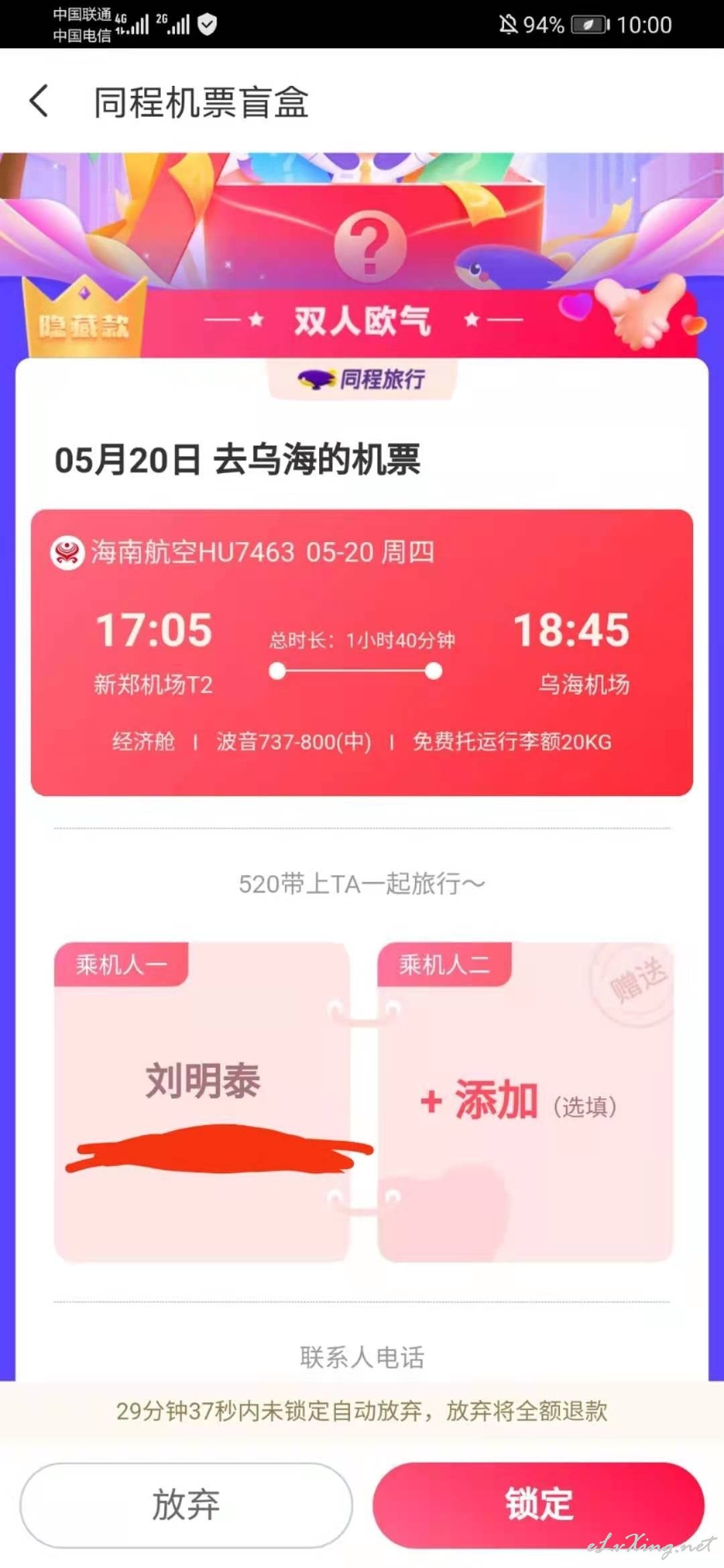The image size is (724, 1568).
Task: Lock the ticket with 锁定
Action: pos(539,1505)
